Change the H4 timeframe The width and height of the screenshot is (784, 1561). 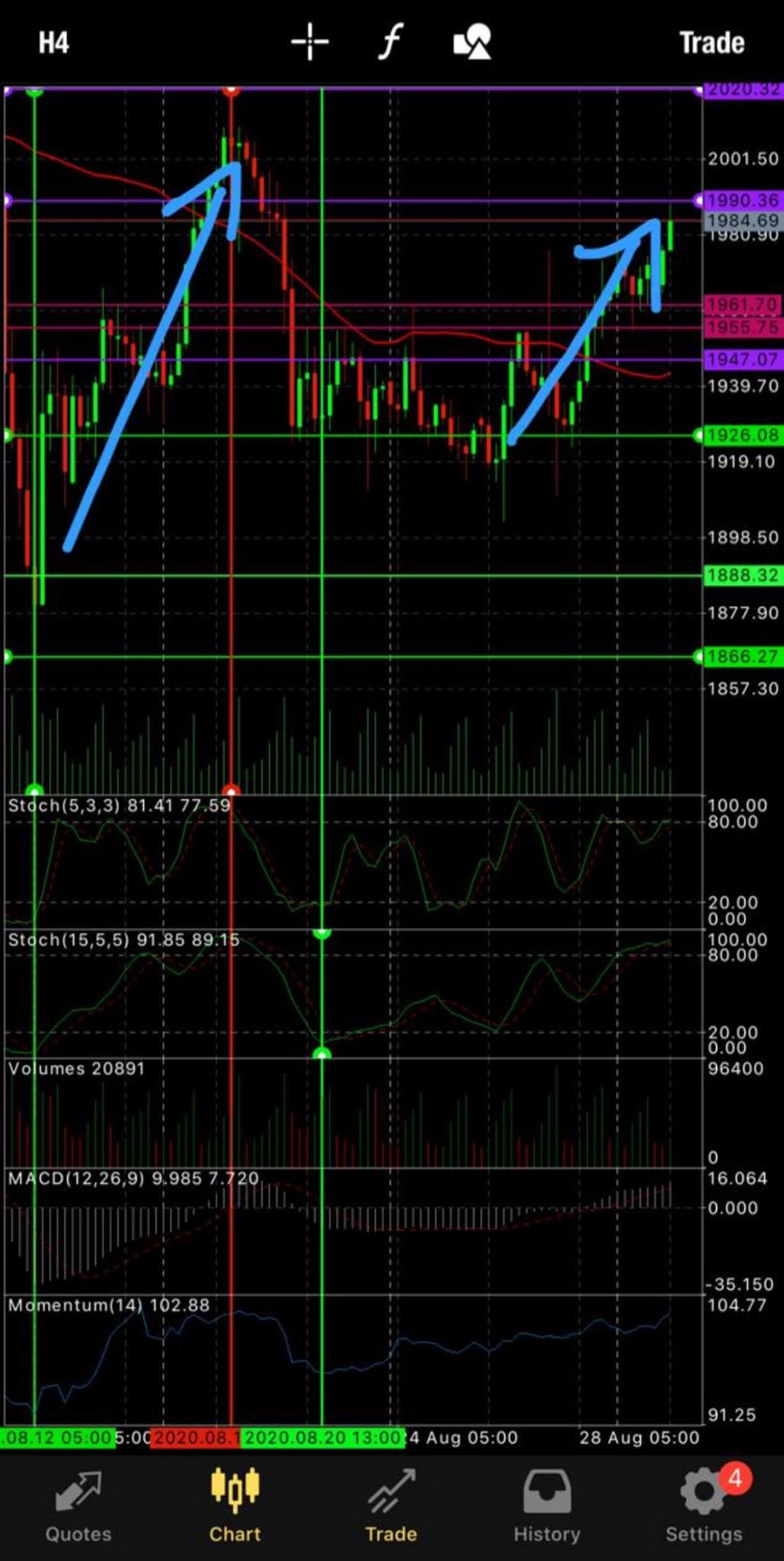tap(54, 43)
